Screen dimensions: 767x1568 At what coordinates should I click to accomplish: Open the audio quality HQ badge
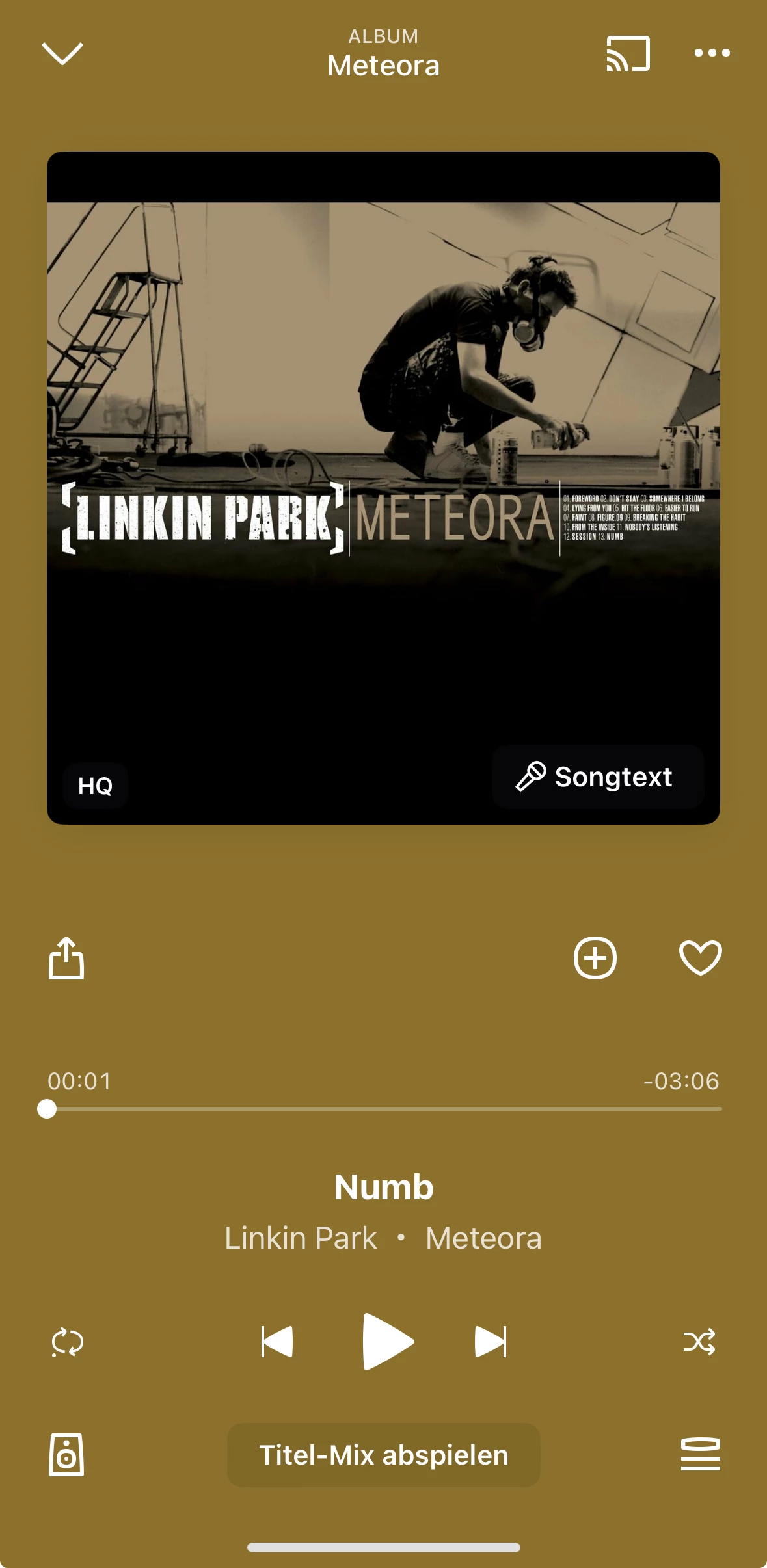click(95, 786)
